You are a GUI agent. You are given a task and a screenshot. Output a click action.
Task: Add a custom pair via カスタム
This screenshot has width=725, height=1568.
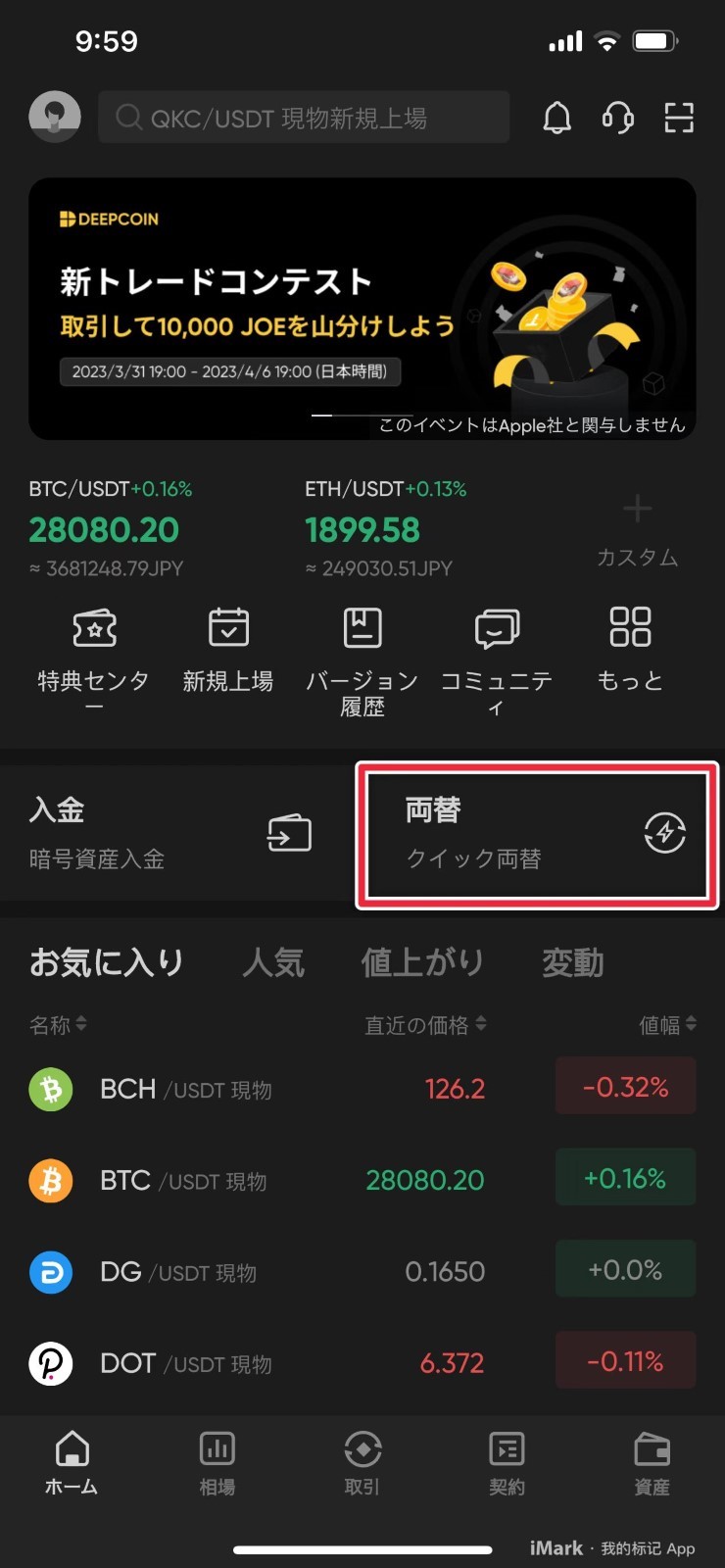pyautogui.click(x=637, y=529)
